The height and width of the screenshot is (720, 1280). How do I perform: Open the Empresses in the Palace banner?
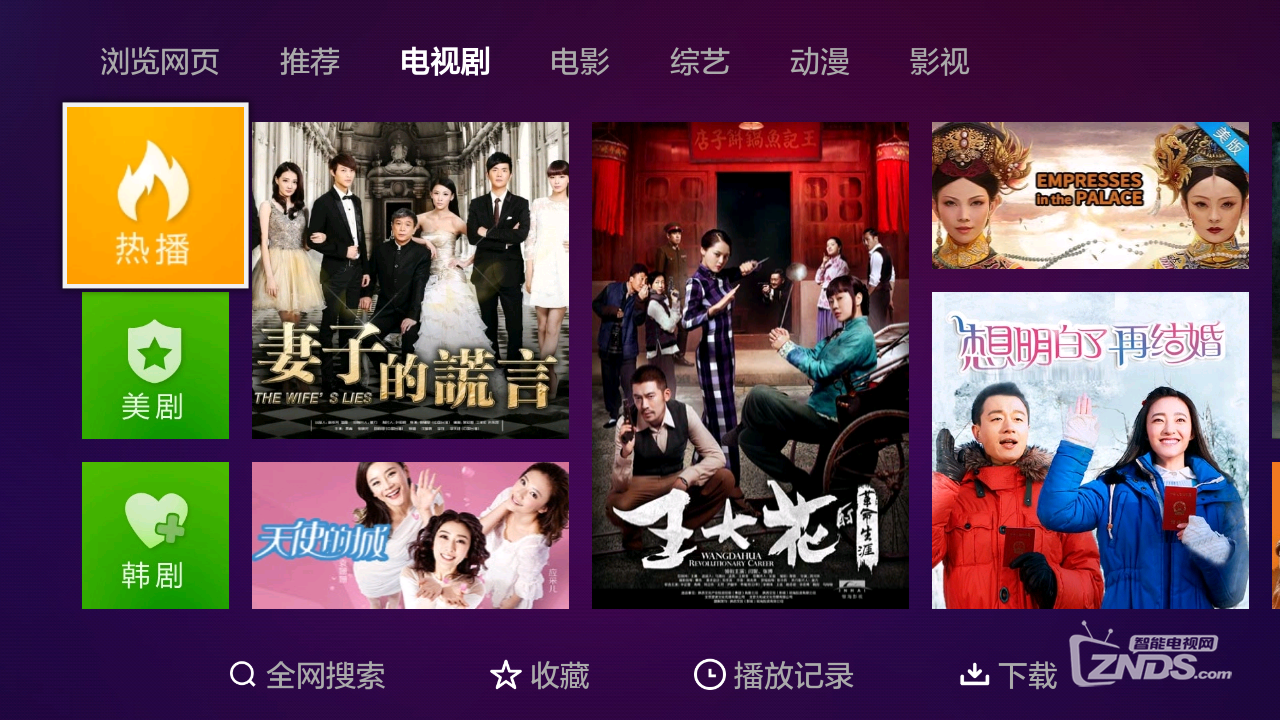point(1090,195)
